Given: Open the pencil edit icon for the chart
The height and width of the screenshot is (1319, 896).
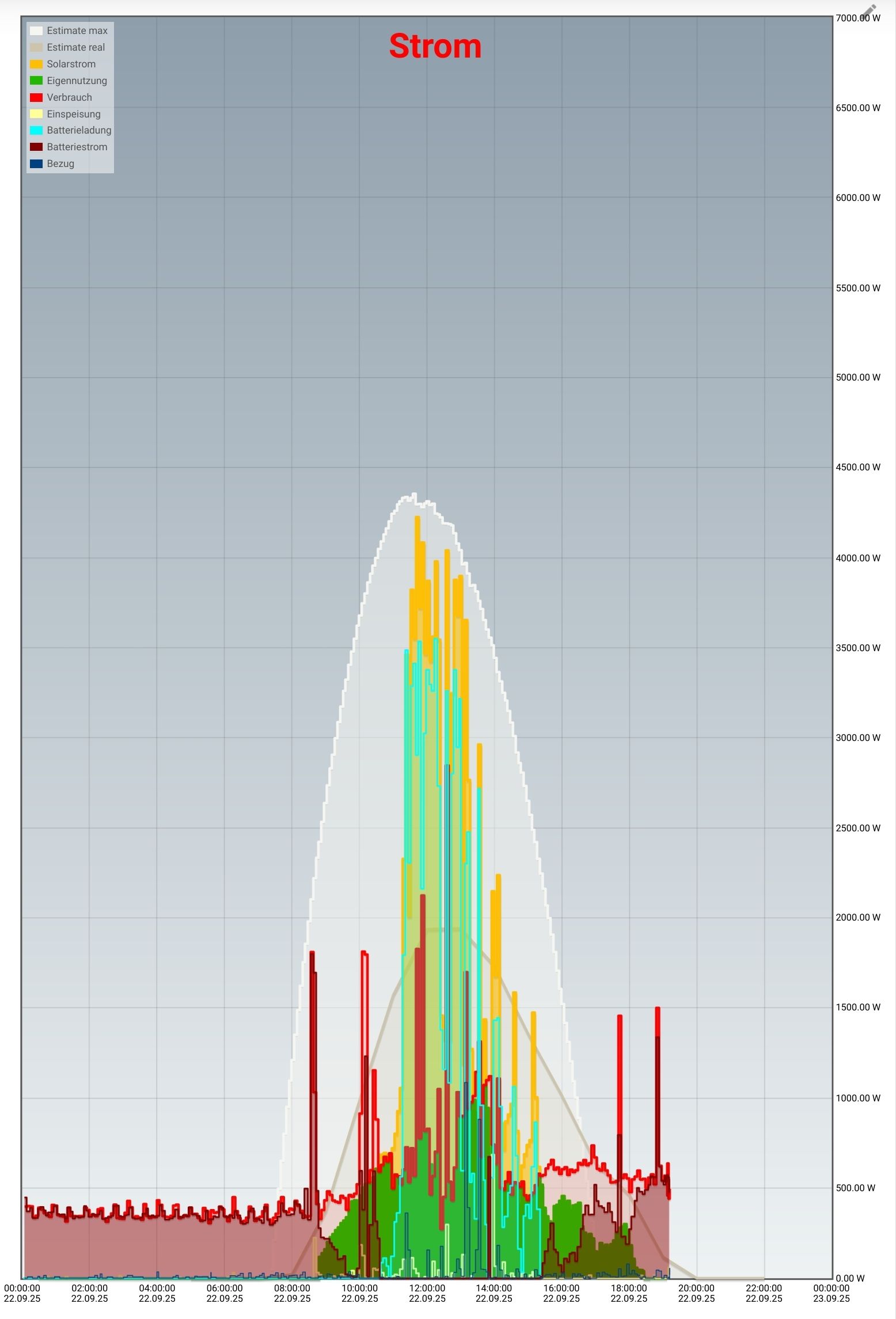Looking at the screenshot, I should coord(869,11).
